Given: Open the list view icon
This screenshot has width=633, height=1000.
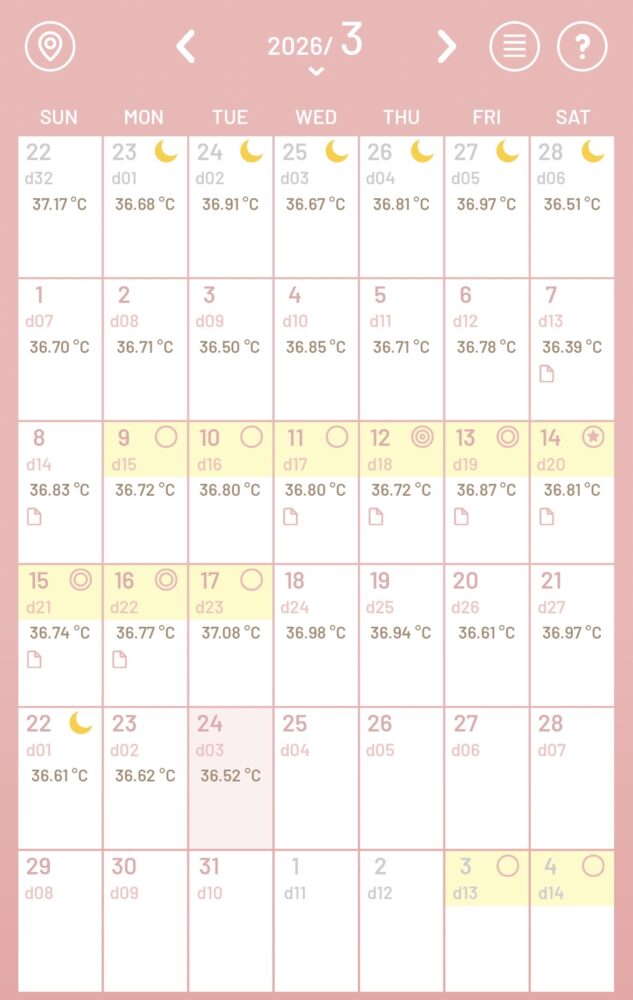Looking at the screenshot, I should pos(514,46).
